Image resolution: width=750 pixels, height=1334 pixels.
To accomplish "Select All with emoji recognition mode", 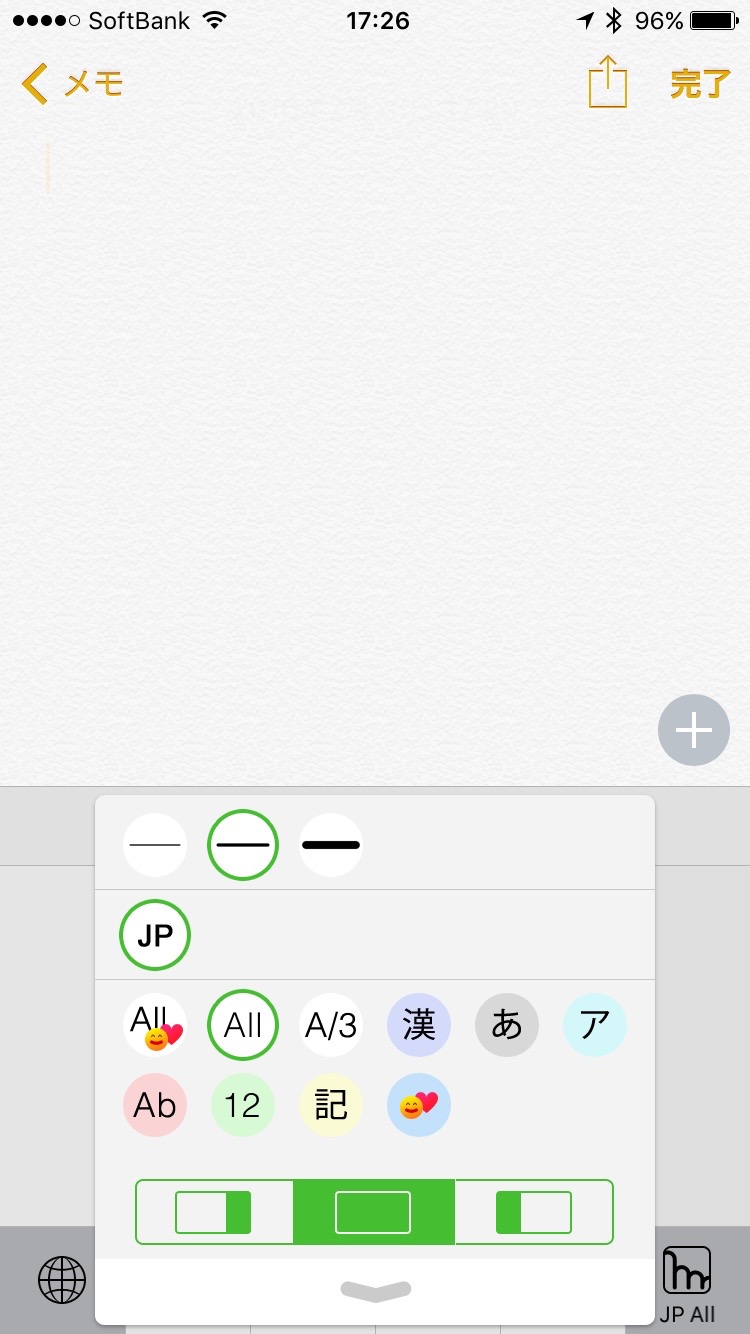I will tap(155, 1025).
